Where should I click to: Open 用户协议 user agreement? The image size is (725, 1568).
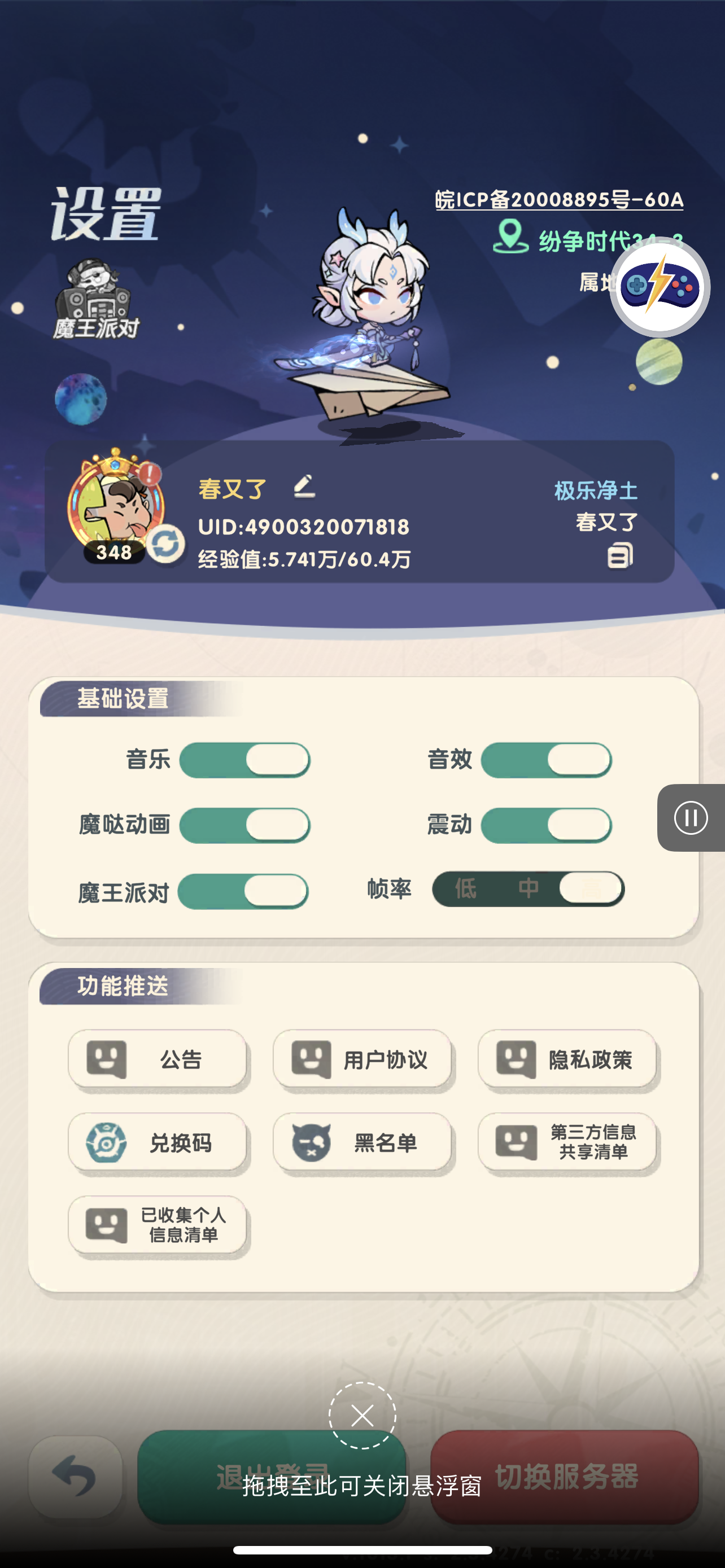(362, 1059)
